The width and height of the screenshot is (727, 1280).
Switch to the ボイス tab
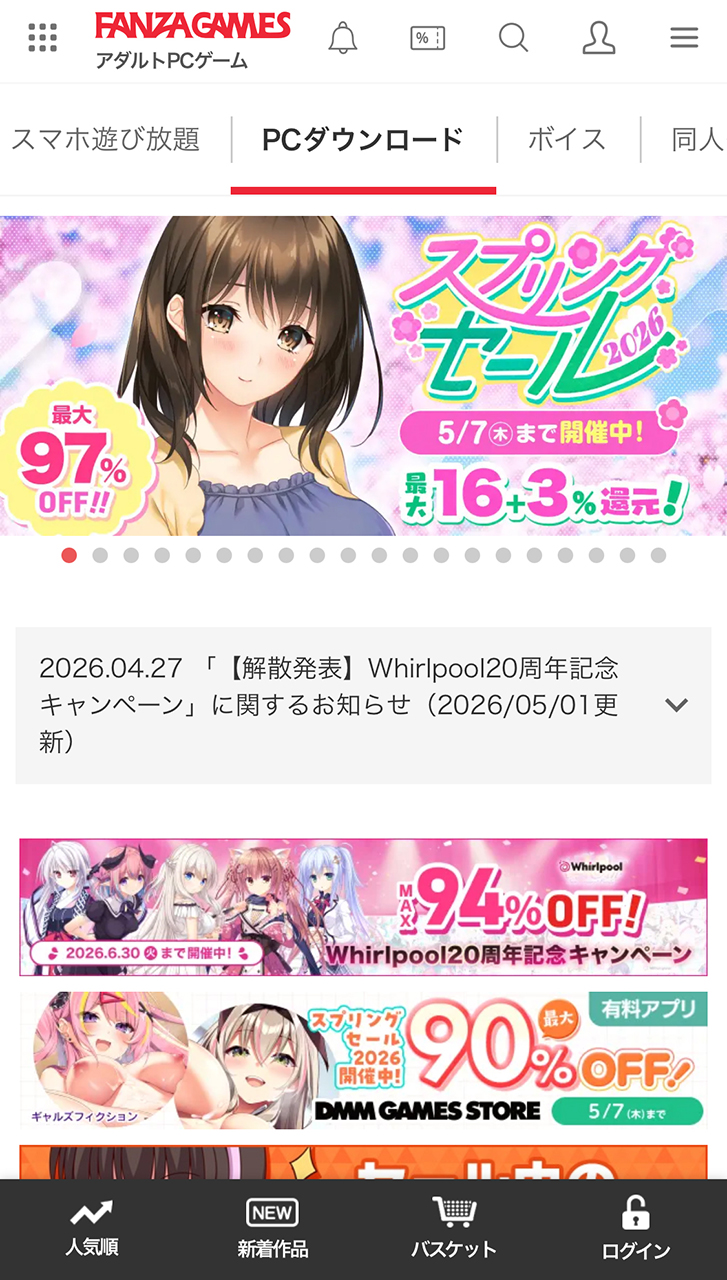click(x=567, y=139)
